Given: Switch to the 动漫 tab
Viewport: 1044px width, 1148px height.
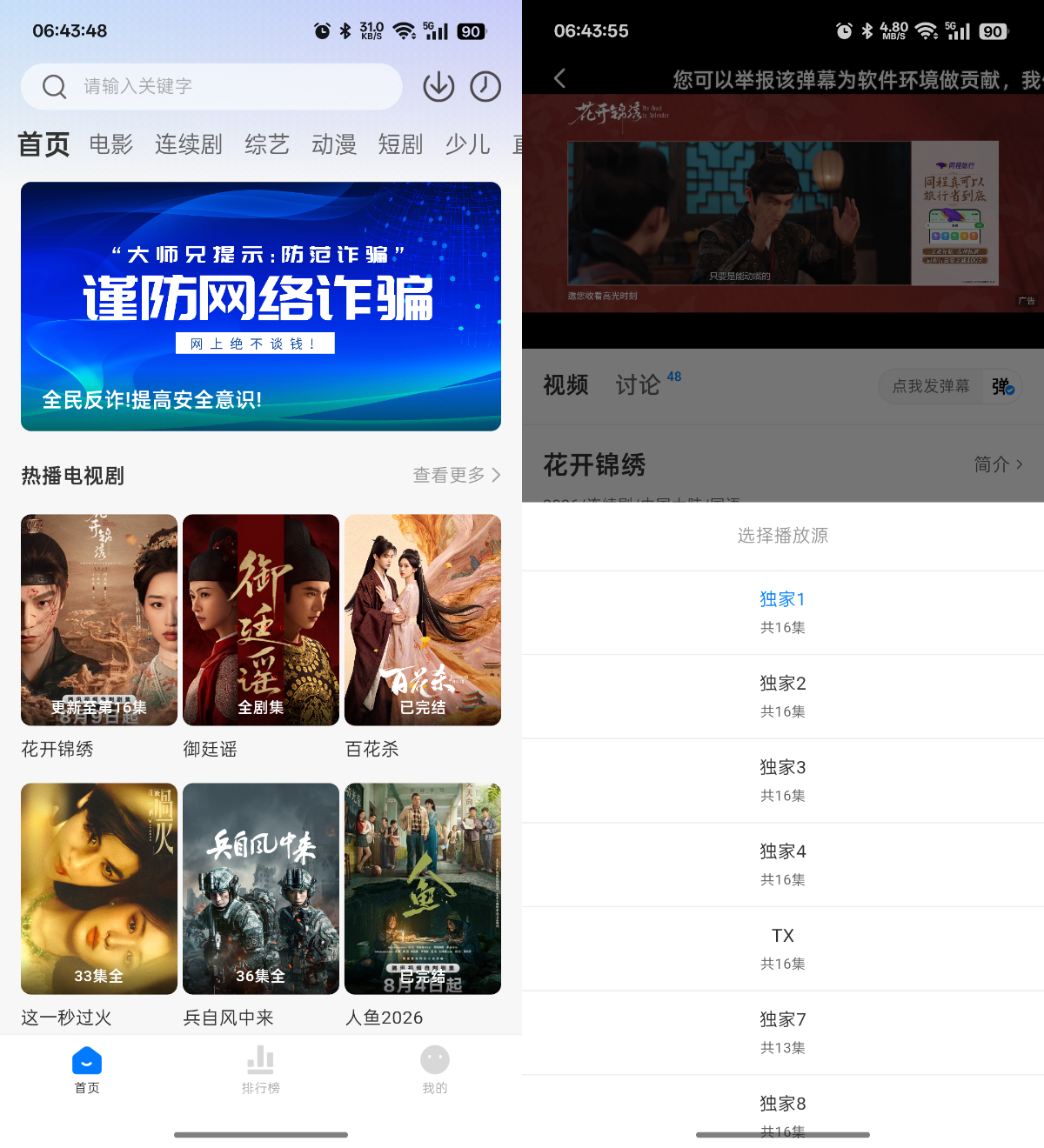Looking at the screenshot, I should (x=334, y=144).
